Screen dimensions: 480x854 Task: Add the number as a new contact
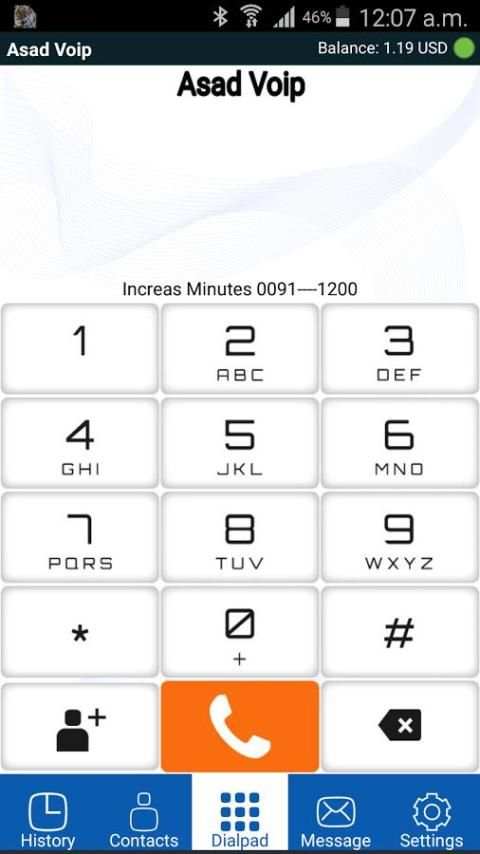80,726
